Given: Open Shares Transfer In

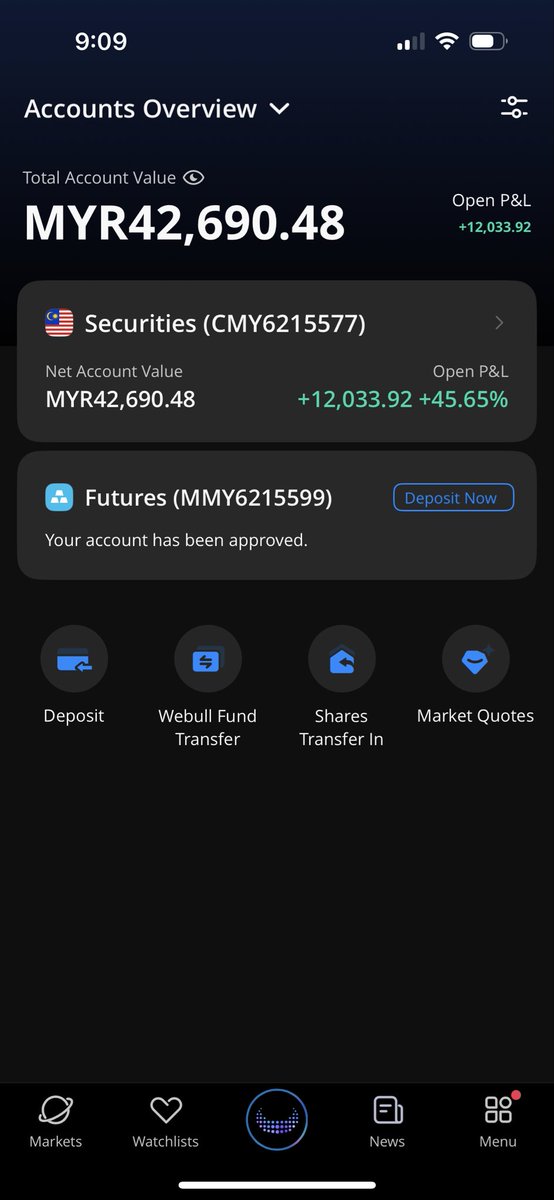Looking at the screenshot, I should point(341,686).
